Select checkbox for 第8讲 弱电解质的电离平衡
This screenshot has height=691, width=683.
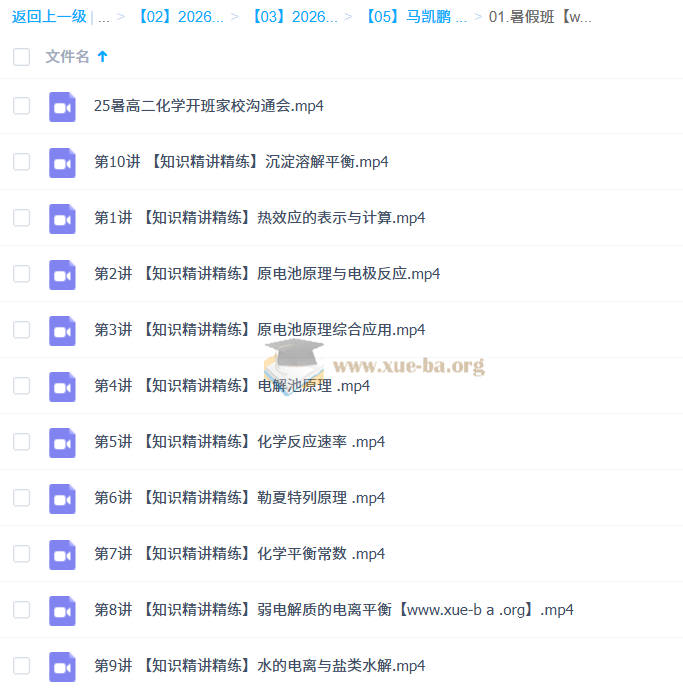(22, 610)
